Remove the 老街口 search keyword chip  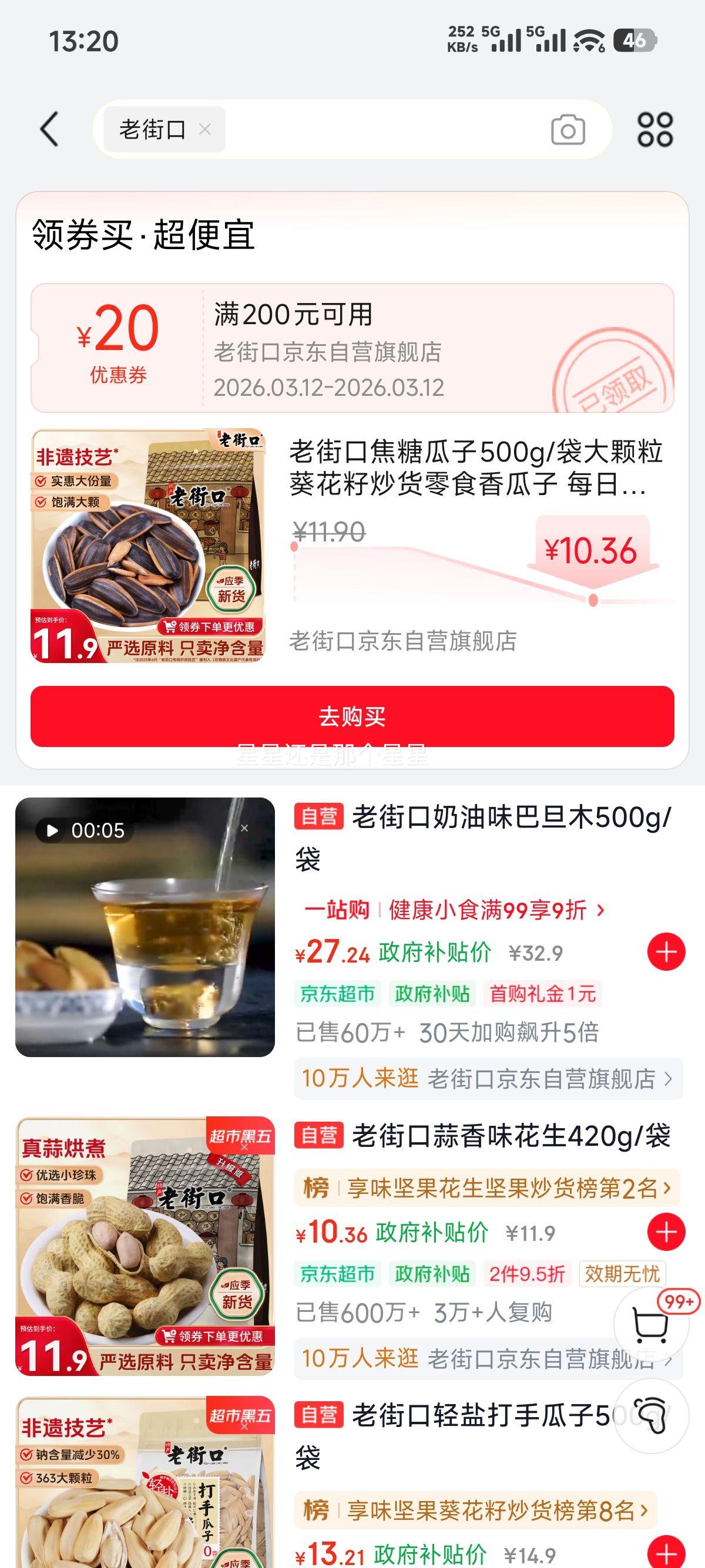[x=205, y=129]
